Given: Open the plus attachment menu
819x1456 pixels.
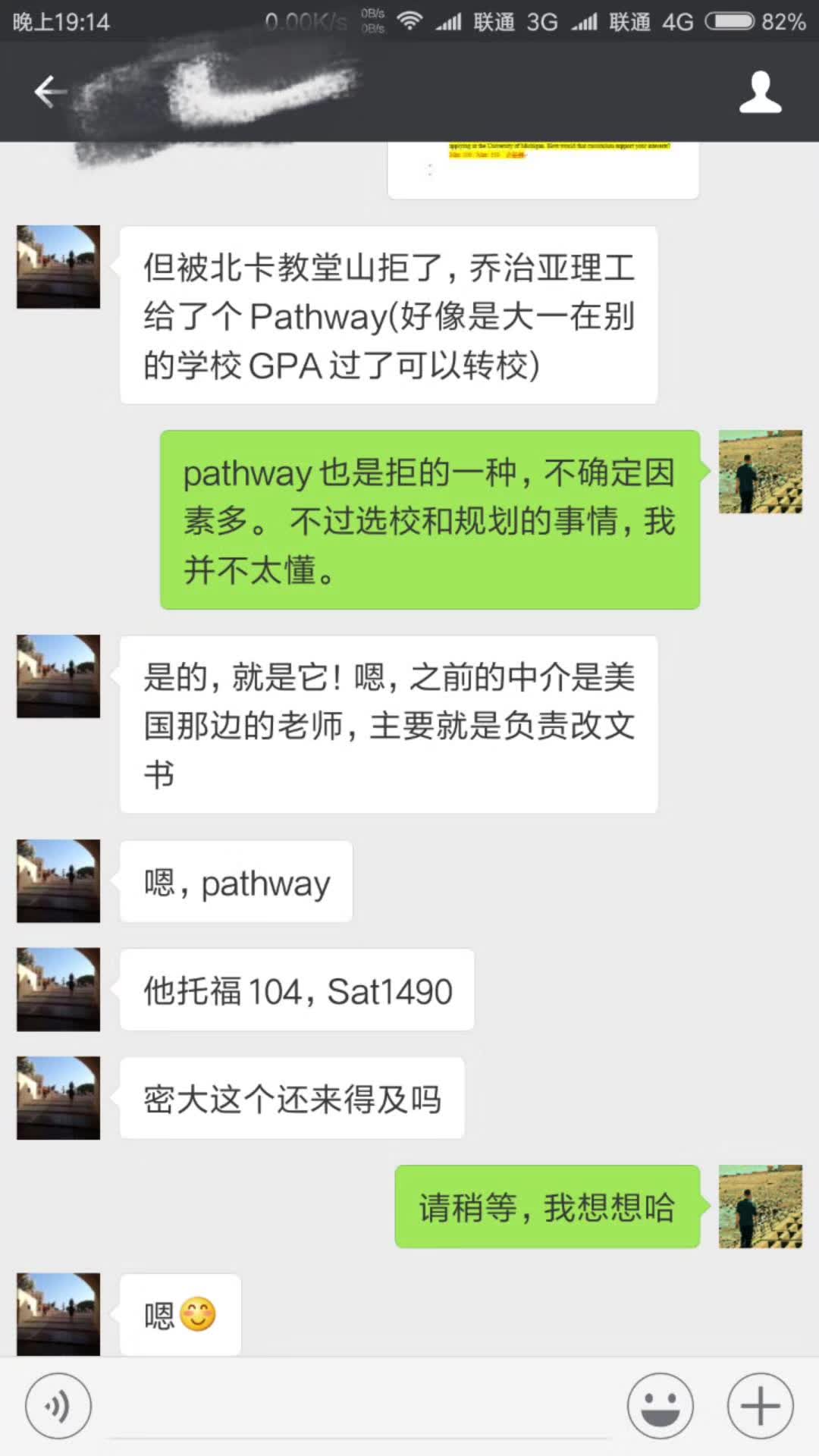Looking at the screenshot, I should [760, 1406].
